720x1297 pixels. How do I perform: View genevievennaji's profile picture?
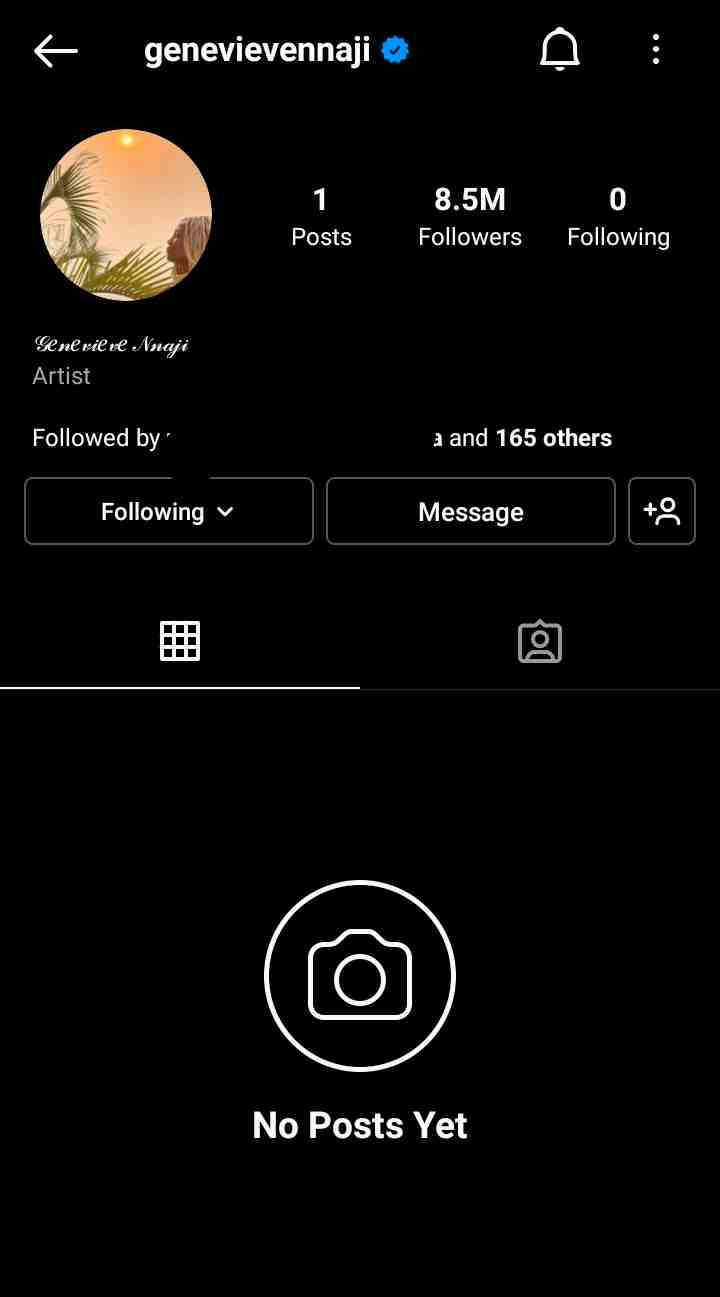126,215
